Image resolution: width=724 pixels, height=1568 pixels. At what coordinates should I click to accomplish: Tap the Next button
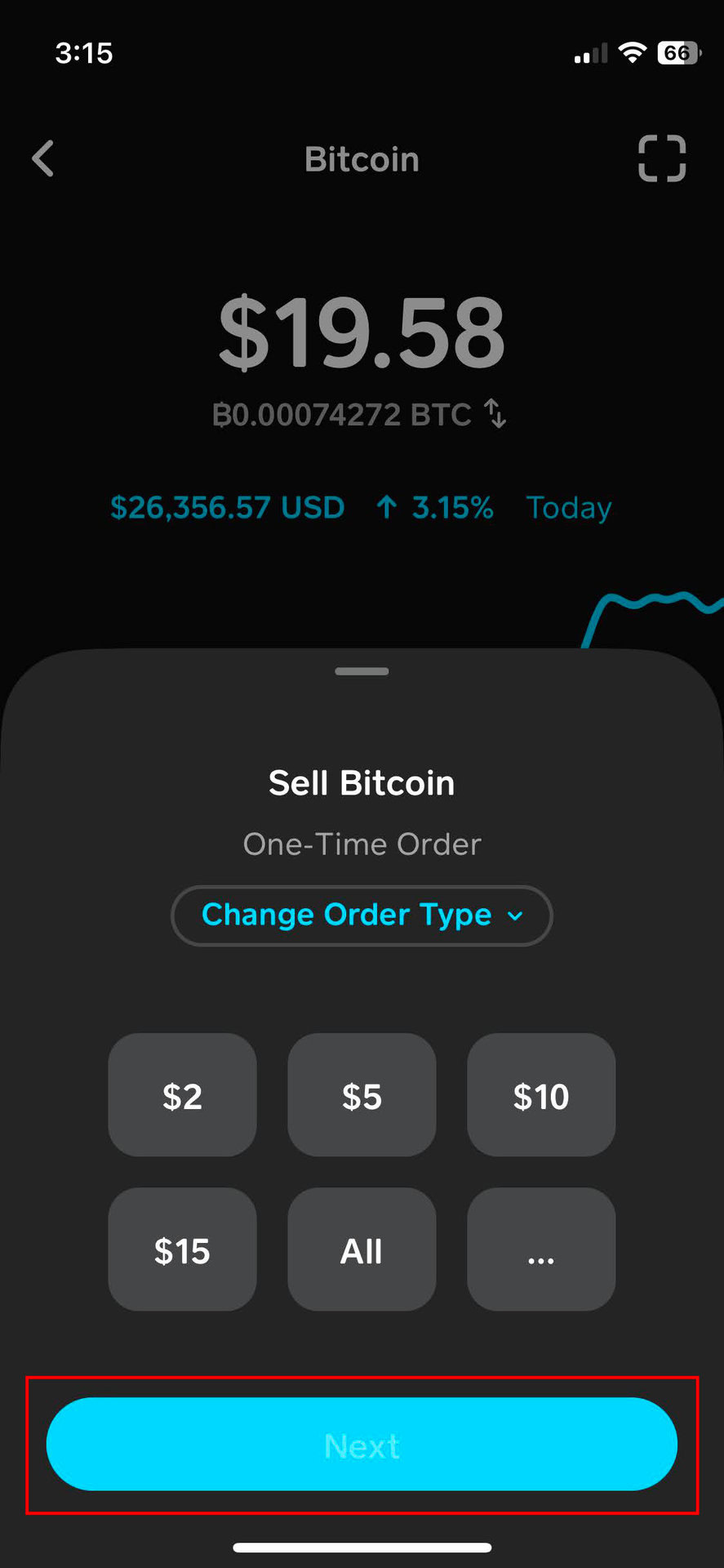[x=362, y=1445]
